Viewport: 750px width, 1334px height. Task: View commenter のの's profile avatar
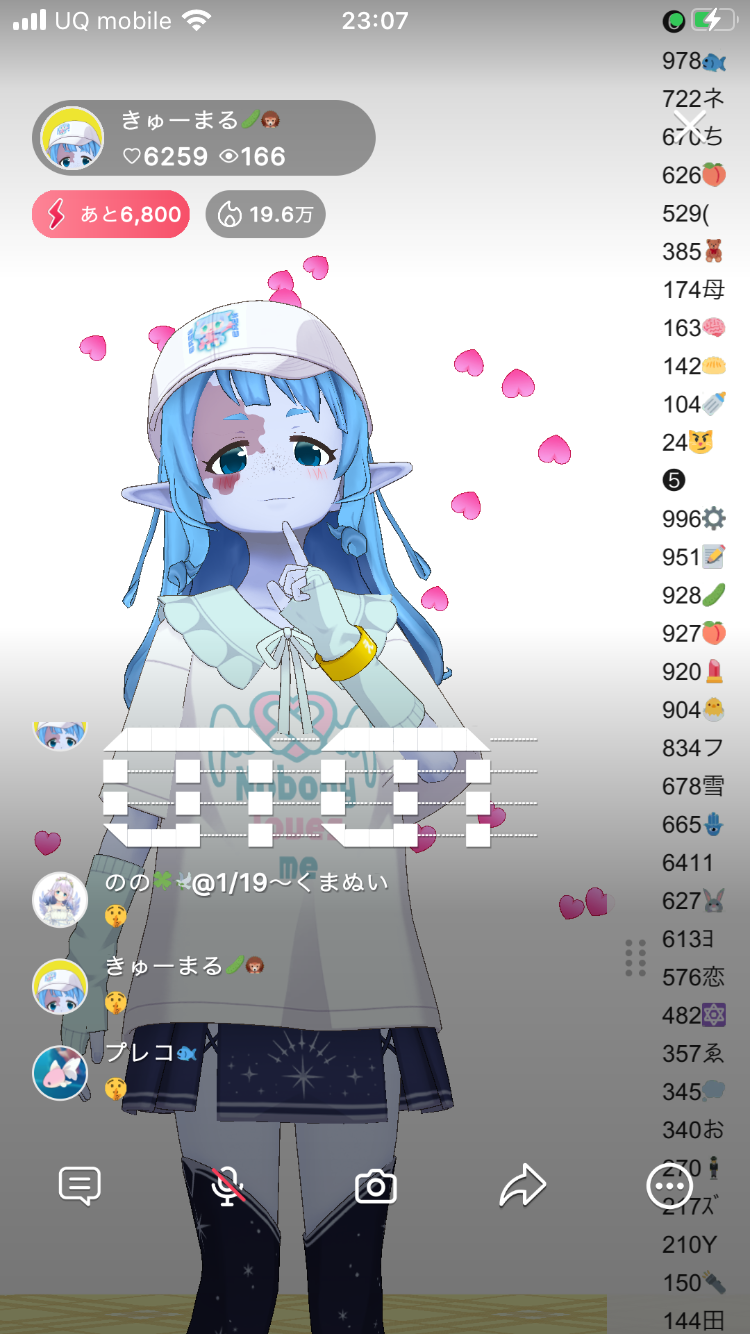60,900
